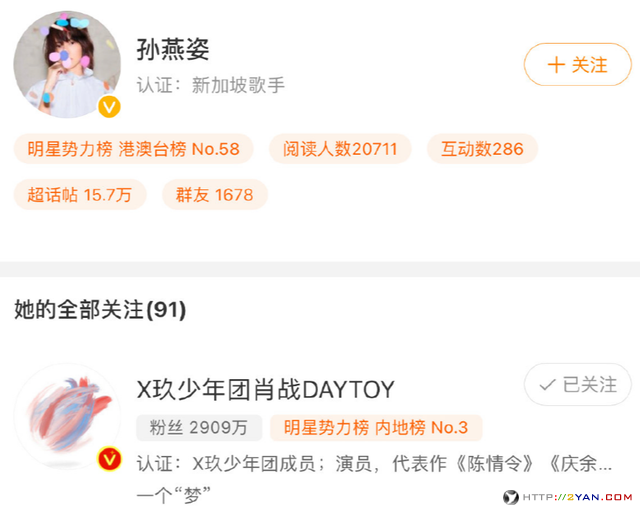Open the 明星势力榜 港澳台榜 No.58 chip
640x511 pixels.
[x=133, y=149]
